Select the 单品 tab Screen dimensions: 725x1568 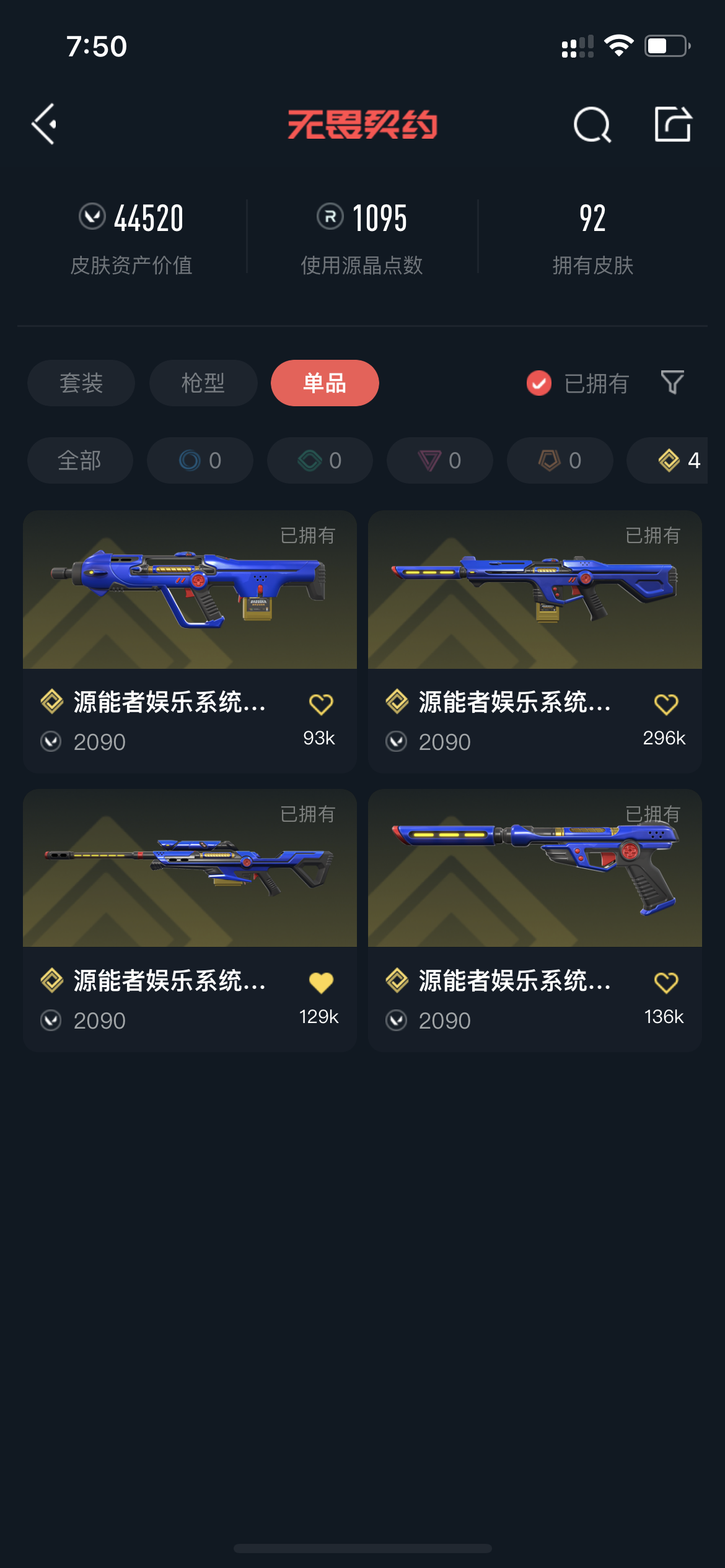click(325, 383)
